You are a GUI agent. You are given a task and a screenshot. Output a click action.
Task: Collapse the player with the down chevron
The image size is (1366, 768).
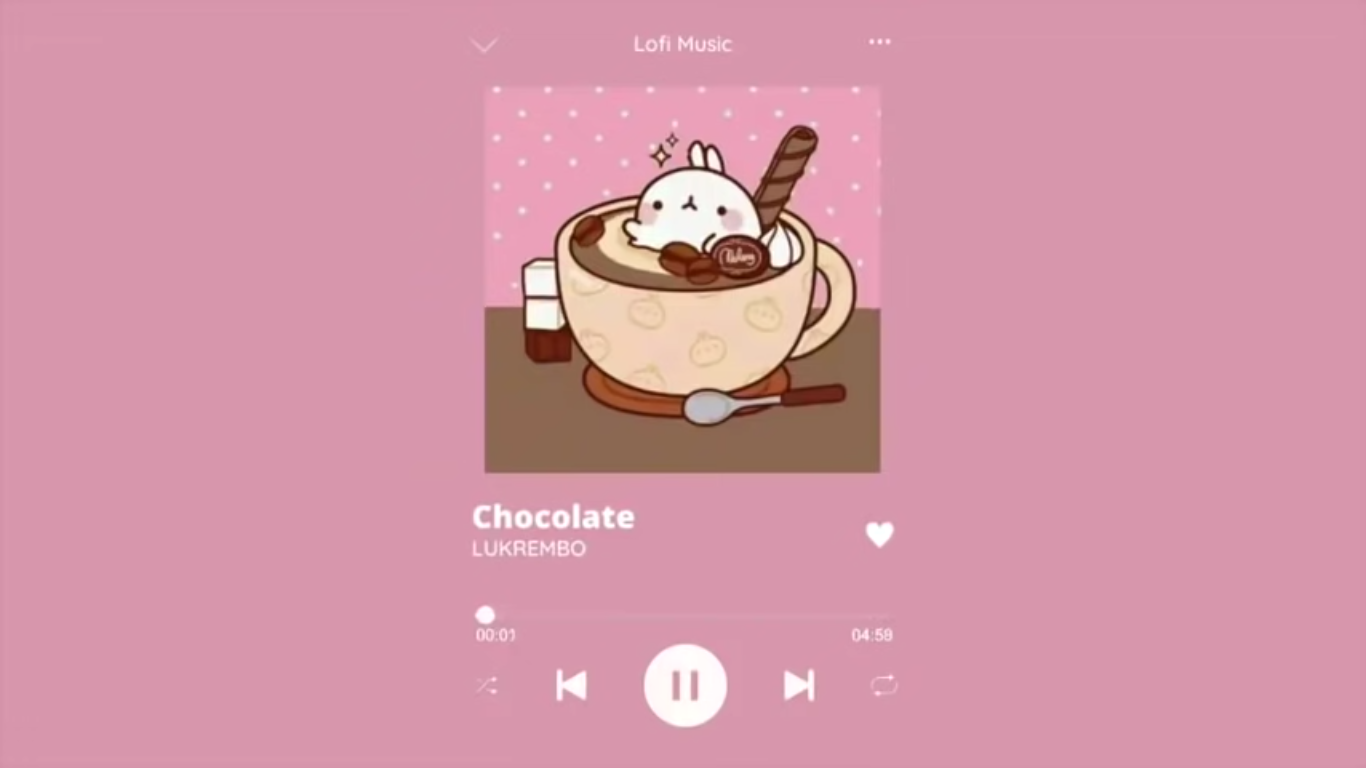(484, 45)
